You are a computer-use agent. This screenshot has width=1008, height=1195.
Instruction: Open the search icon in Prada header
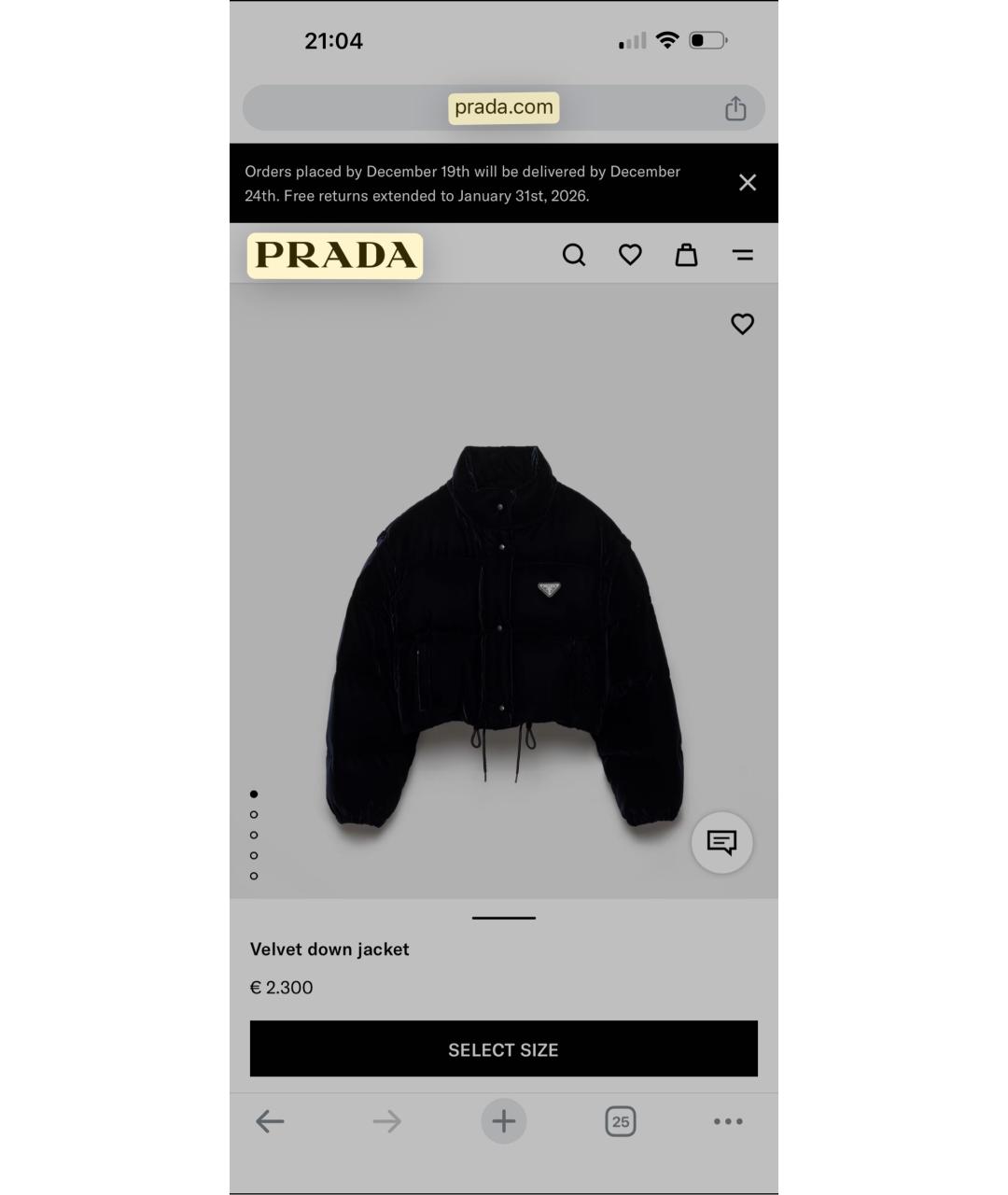click(x=573, y=255)
